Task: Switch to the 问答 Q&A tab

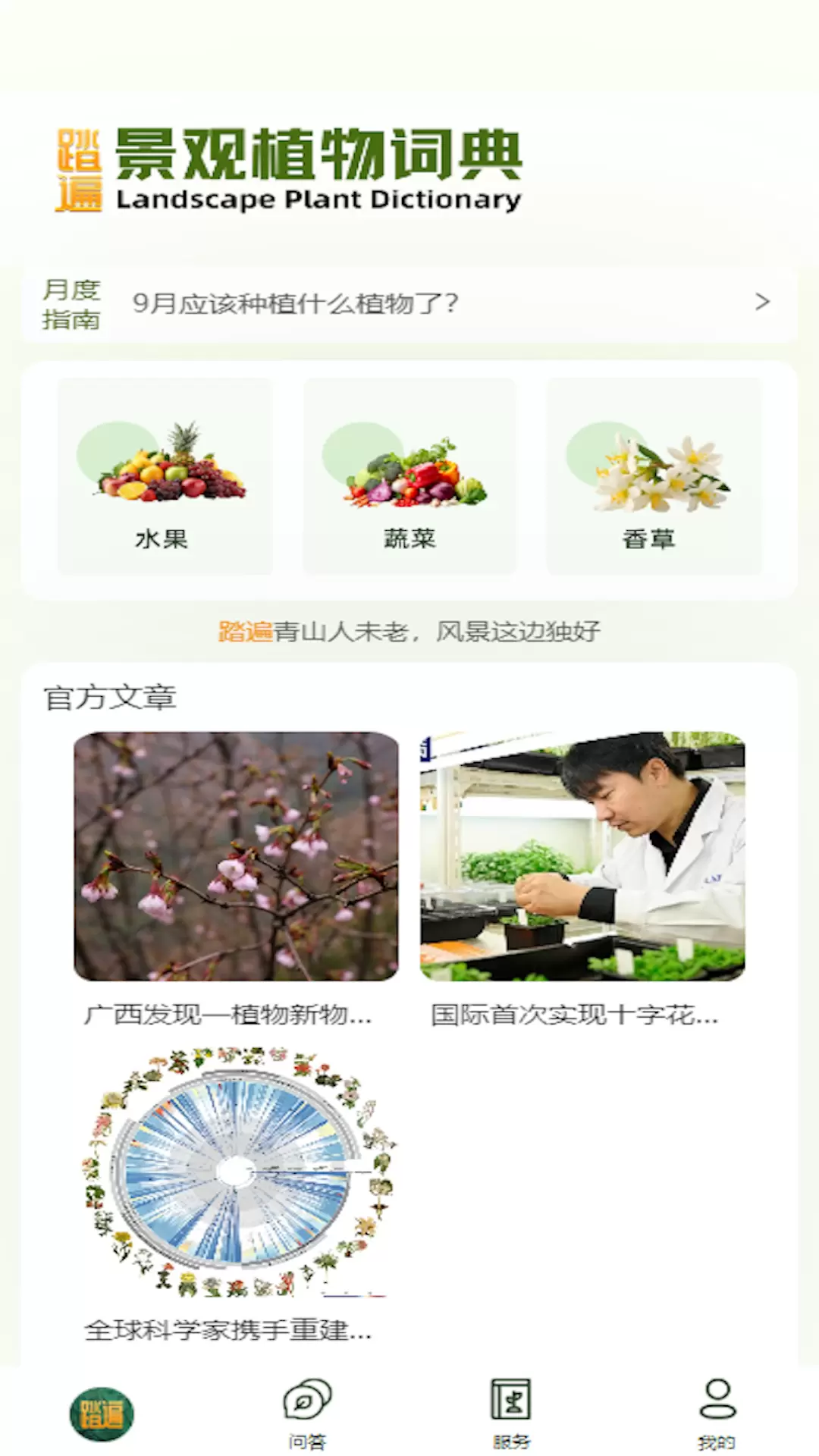Action: tap(307, 1414)
